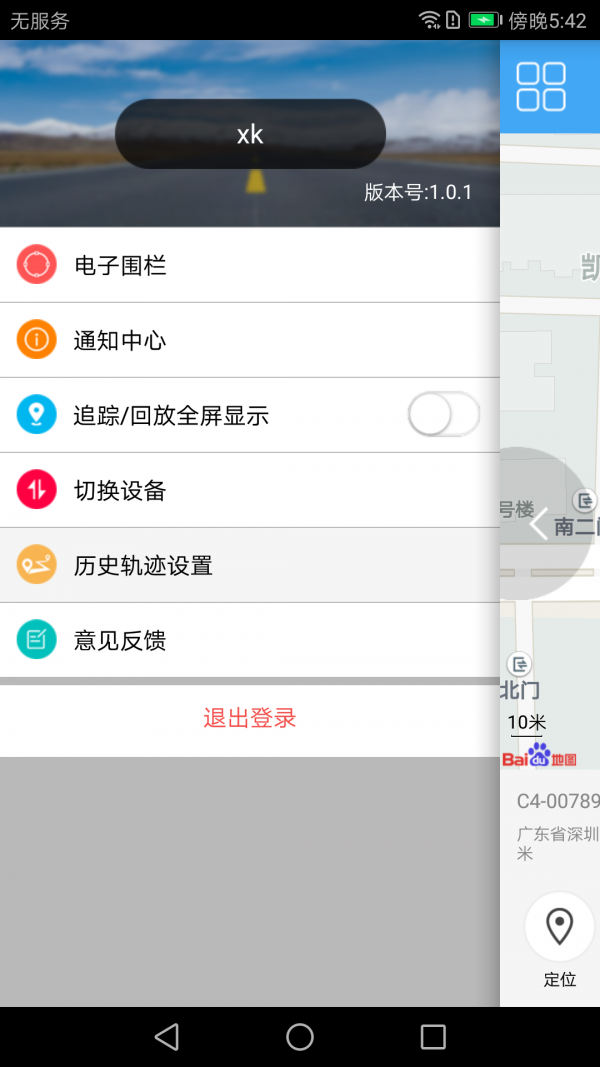The image size is (600, 1067).
Task: Go back using the system back button
Action: [x=167, y=1036]
